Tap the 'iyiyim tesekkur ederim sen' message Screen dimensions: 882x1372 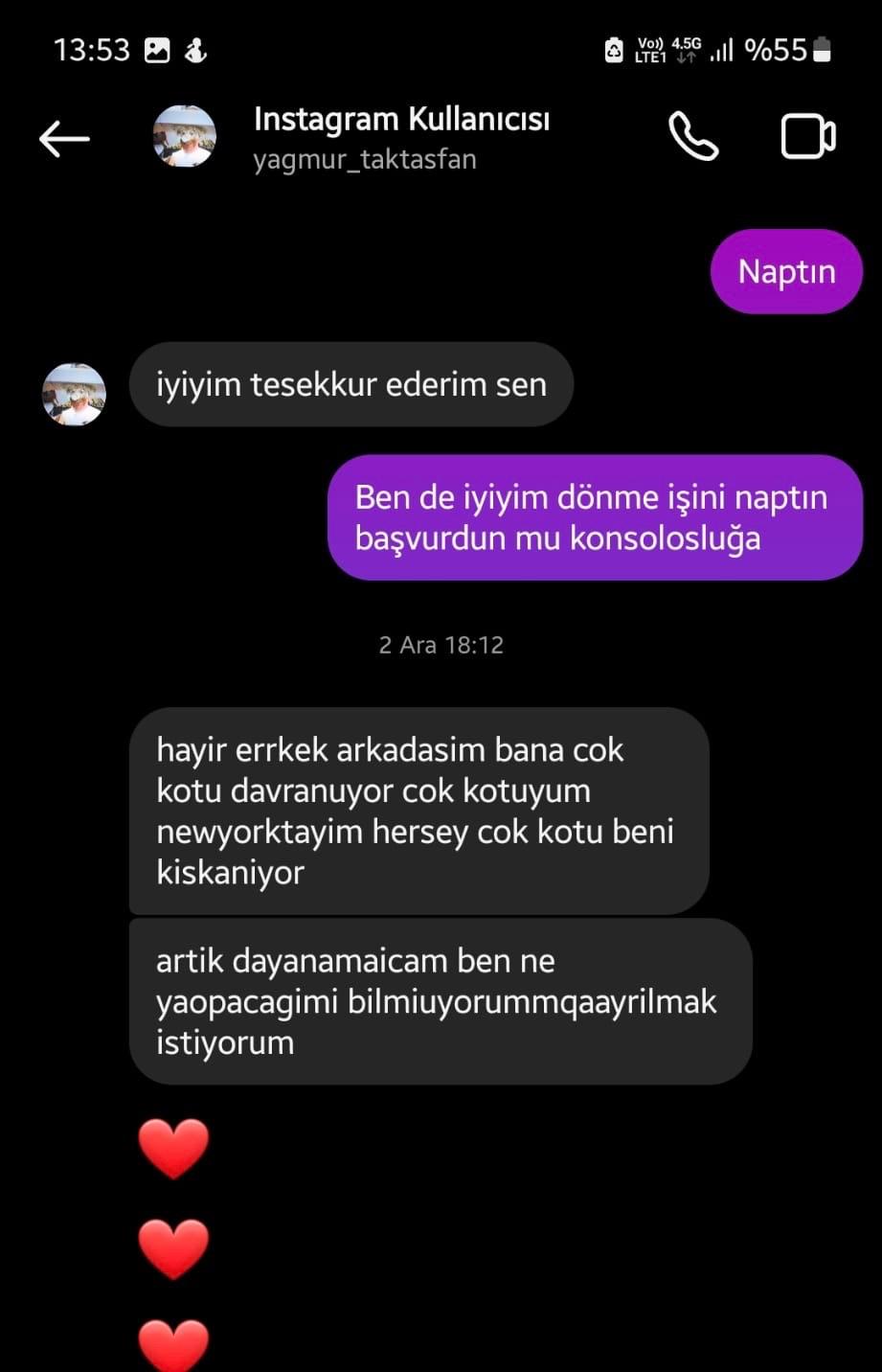point(351,383)
